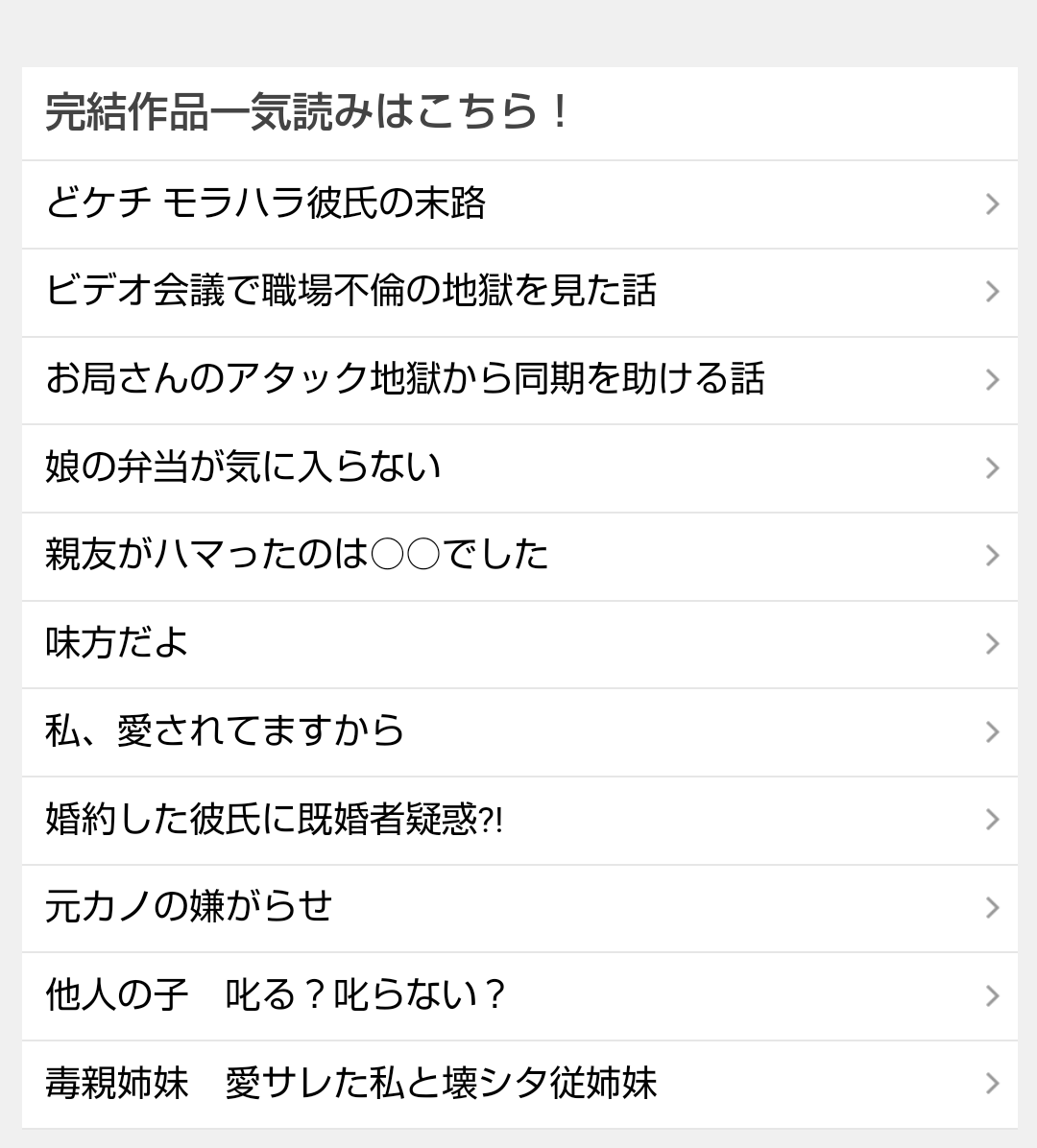The height and width of the screenshot is (1148, 1037).
Task: Open どケチ モラハラ彼氏の末路
Action: (x=518, y=204)
